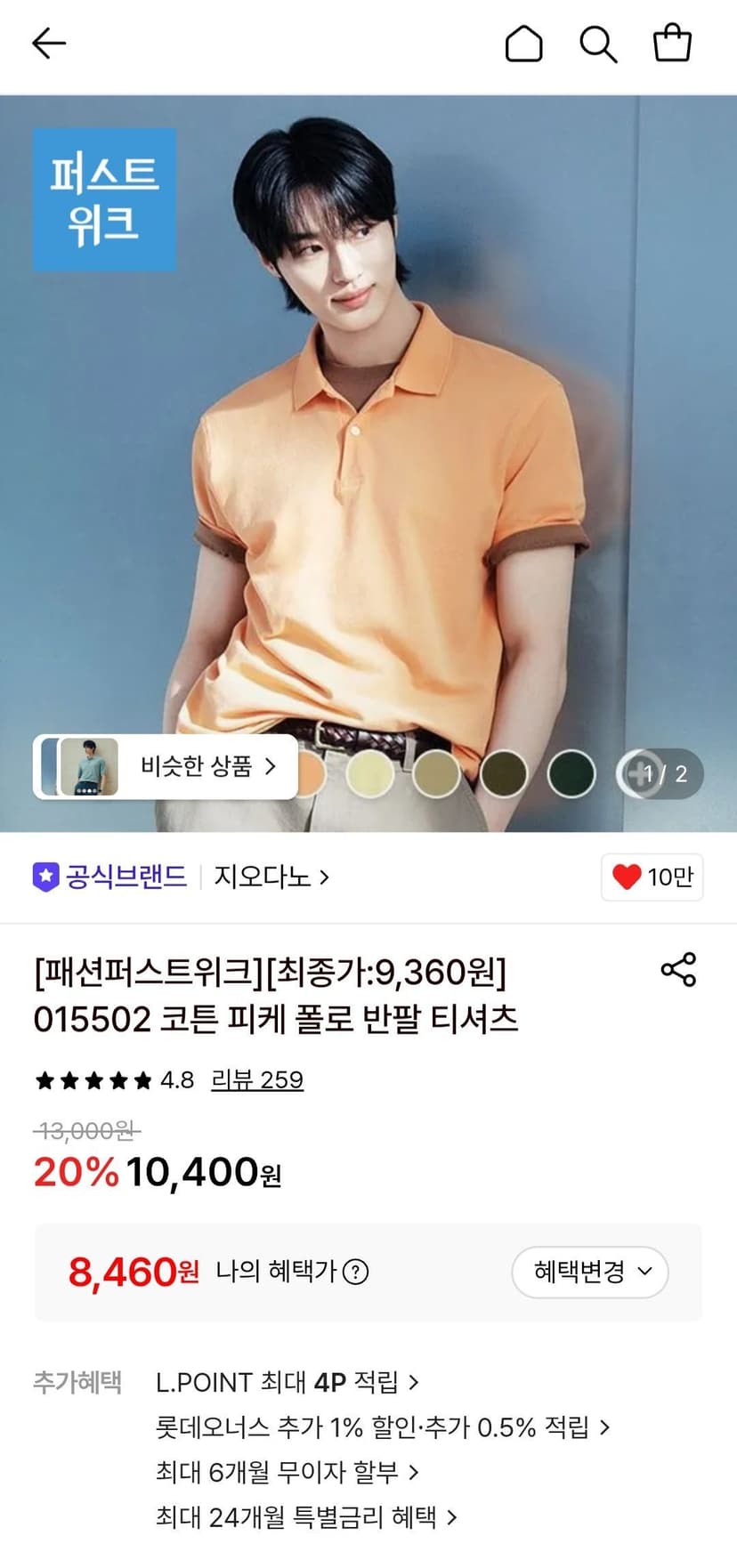Open the home icon in the header

click(523, 44)
